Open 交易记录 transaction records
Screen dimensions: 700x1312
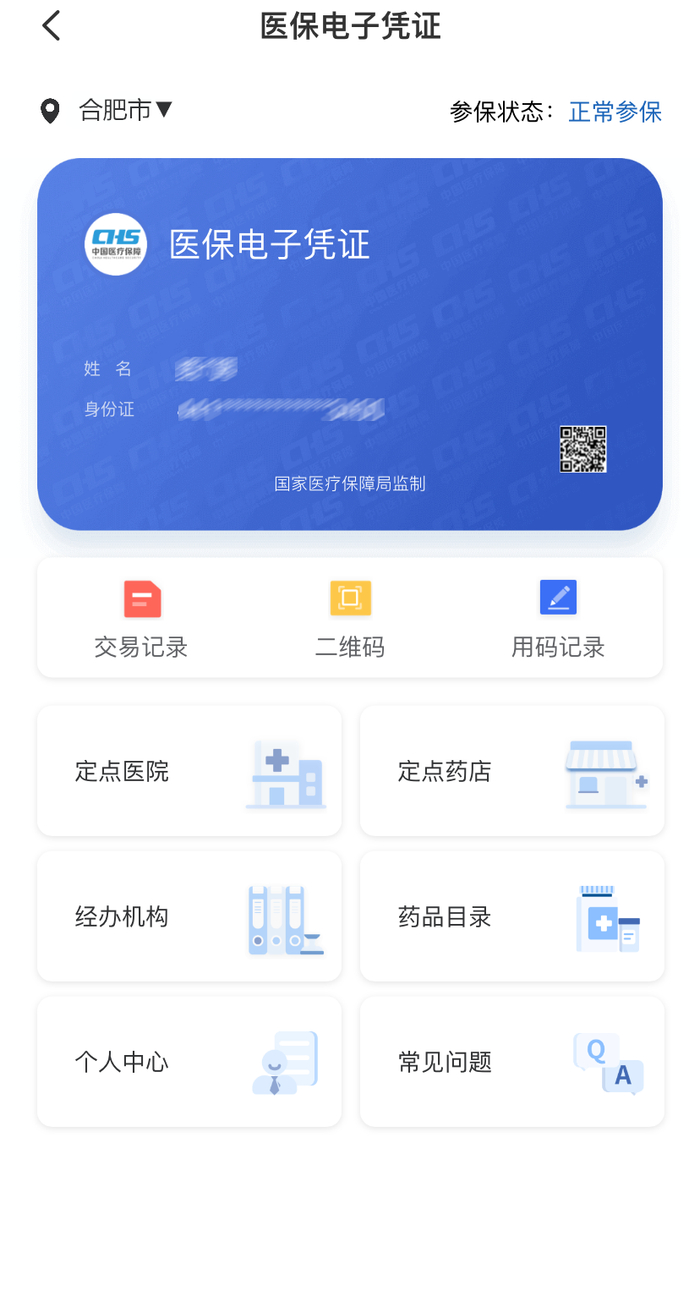point(141,619)
